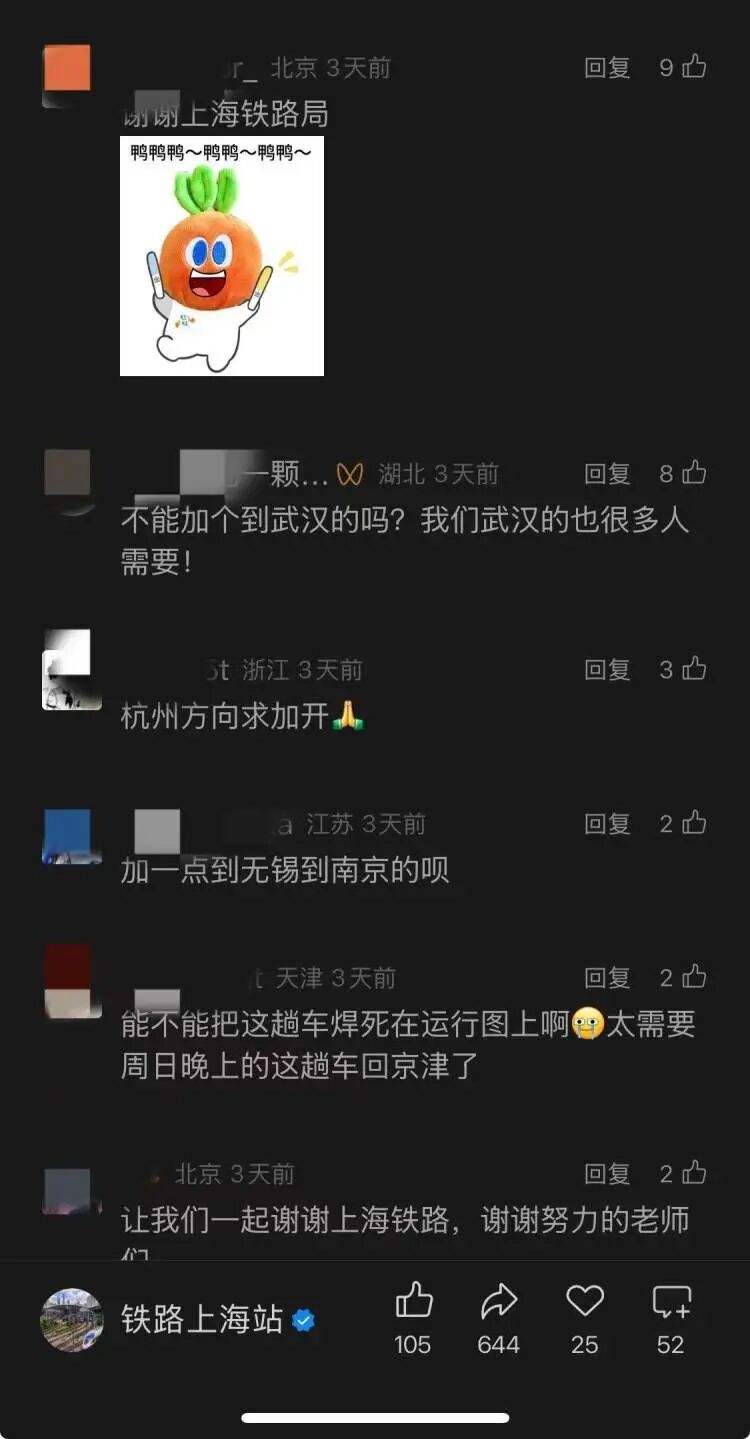
Task: Click the verified badge beside 铁路上海站
Action: [303, 1319]
